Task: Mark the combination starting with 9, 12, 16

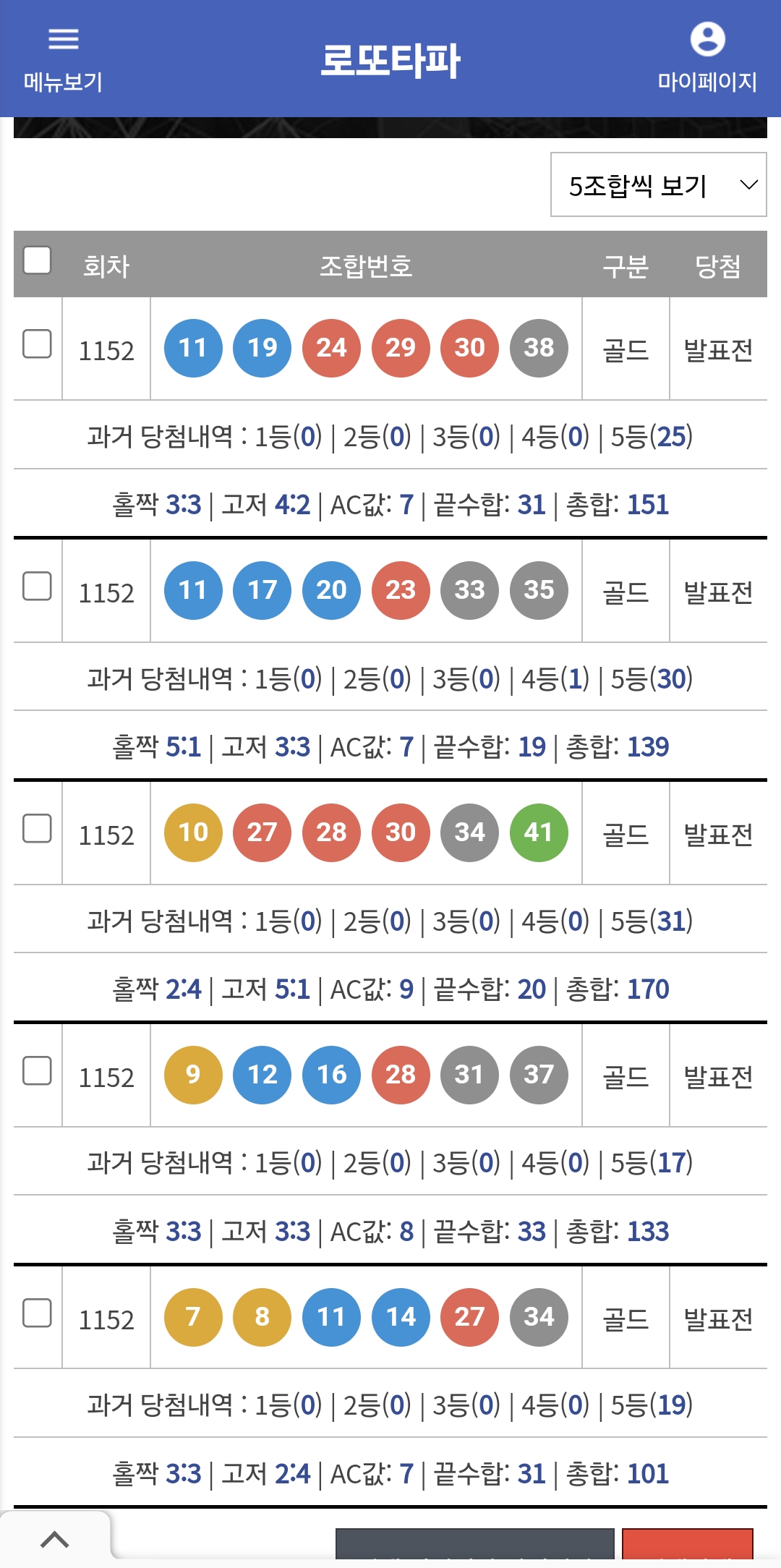Action: (x=37, y=1070)
